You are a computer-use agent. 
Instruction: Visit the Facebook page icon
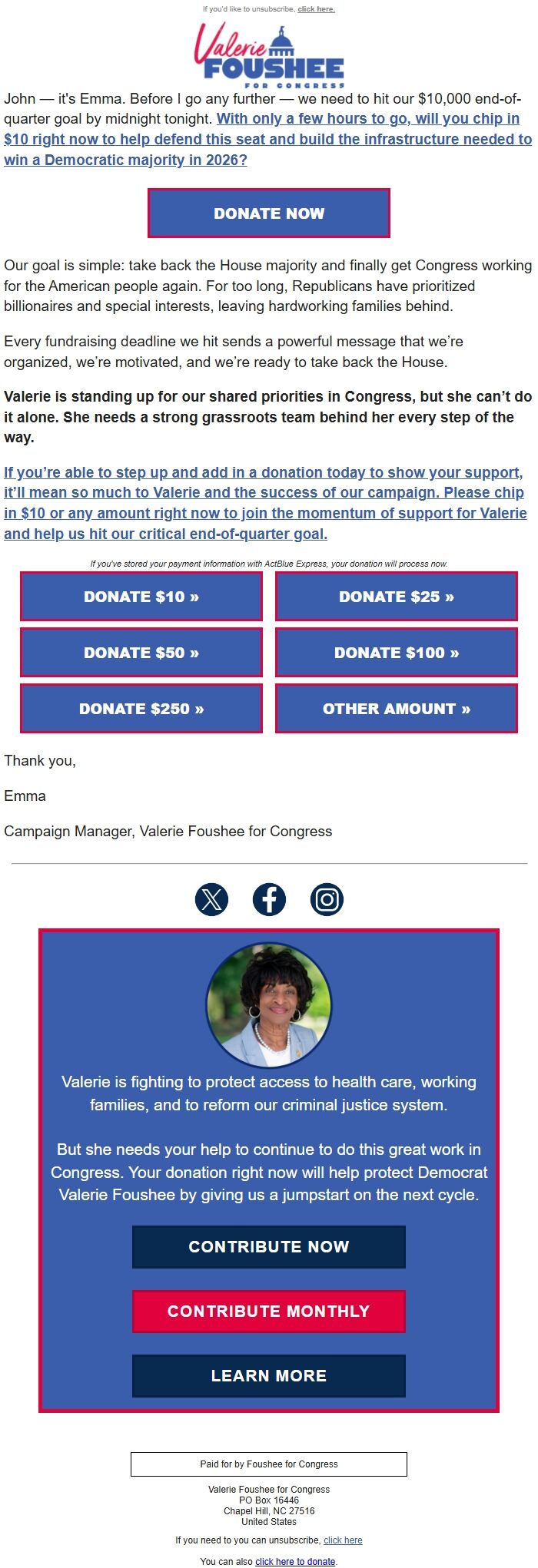[x=269, y=899]
